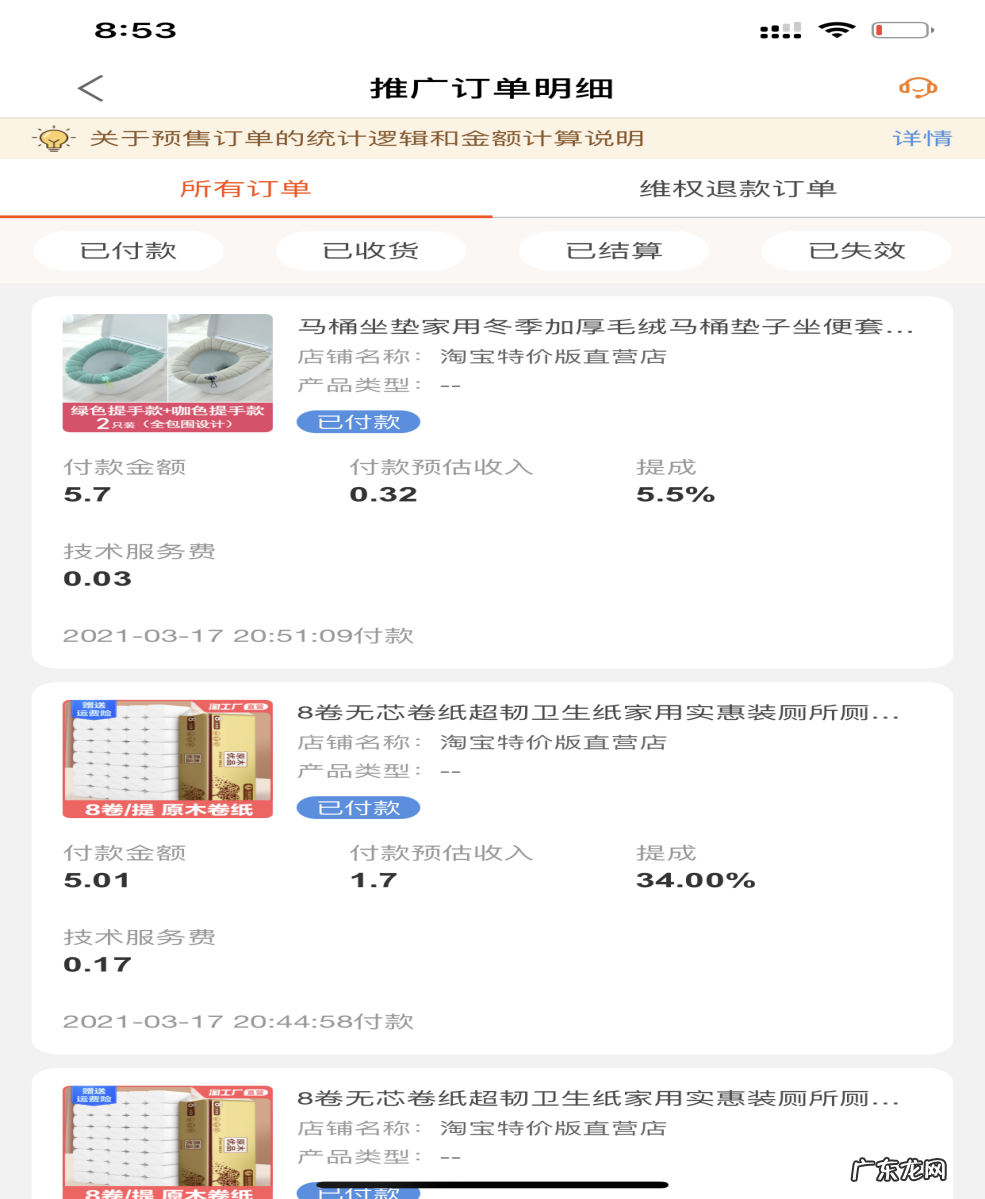
Task: Select the 已付款 filter pill
Action: coord(128,250)
